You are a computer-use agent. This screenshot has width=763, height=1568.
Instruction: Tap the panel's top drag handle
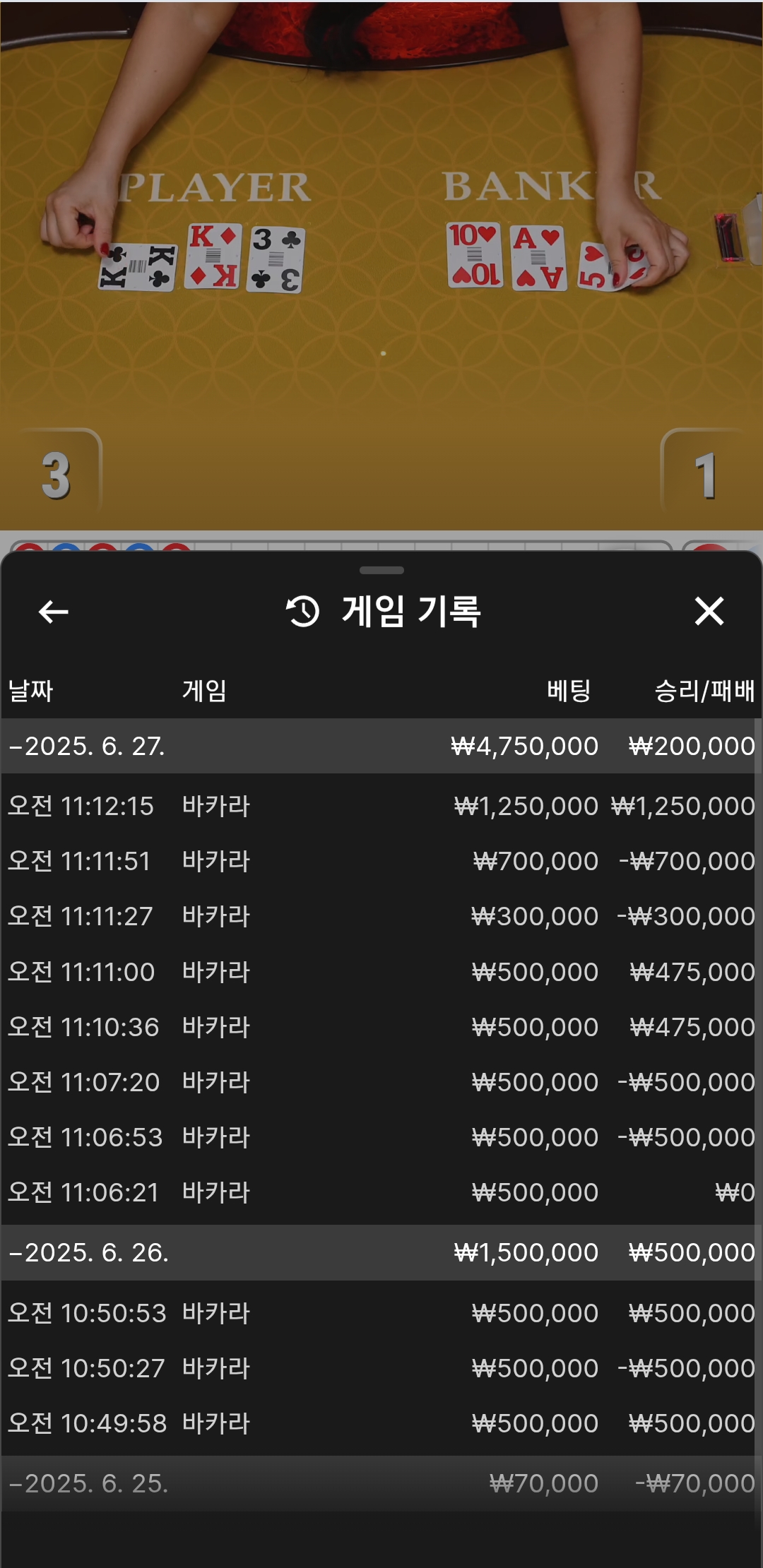pos(381,570)
